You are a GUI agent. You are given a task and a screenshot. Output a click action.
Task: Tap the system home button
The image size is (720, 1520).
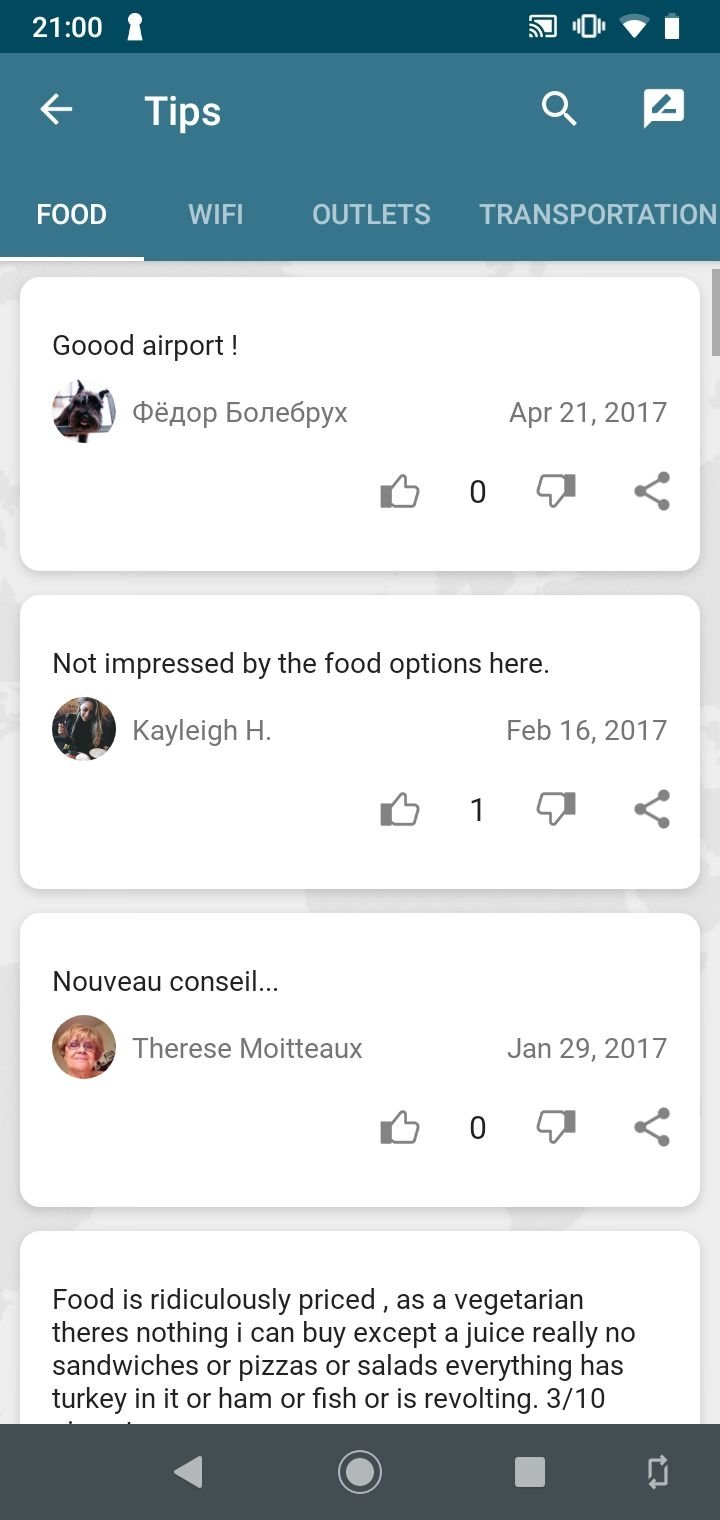360,1472
